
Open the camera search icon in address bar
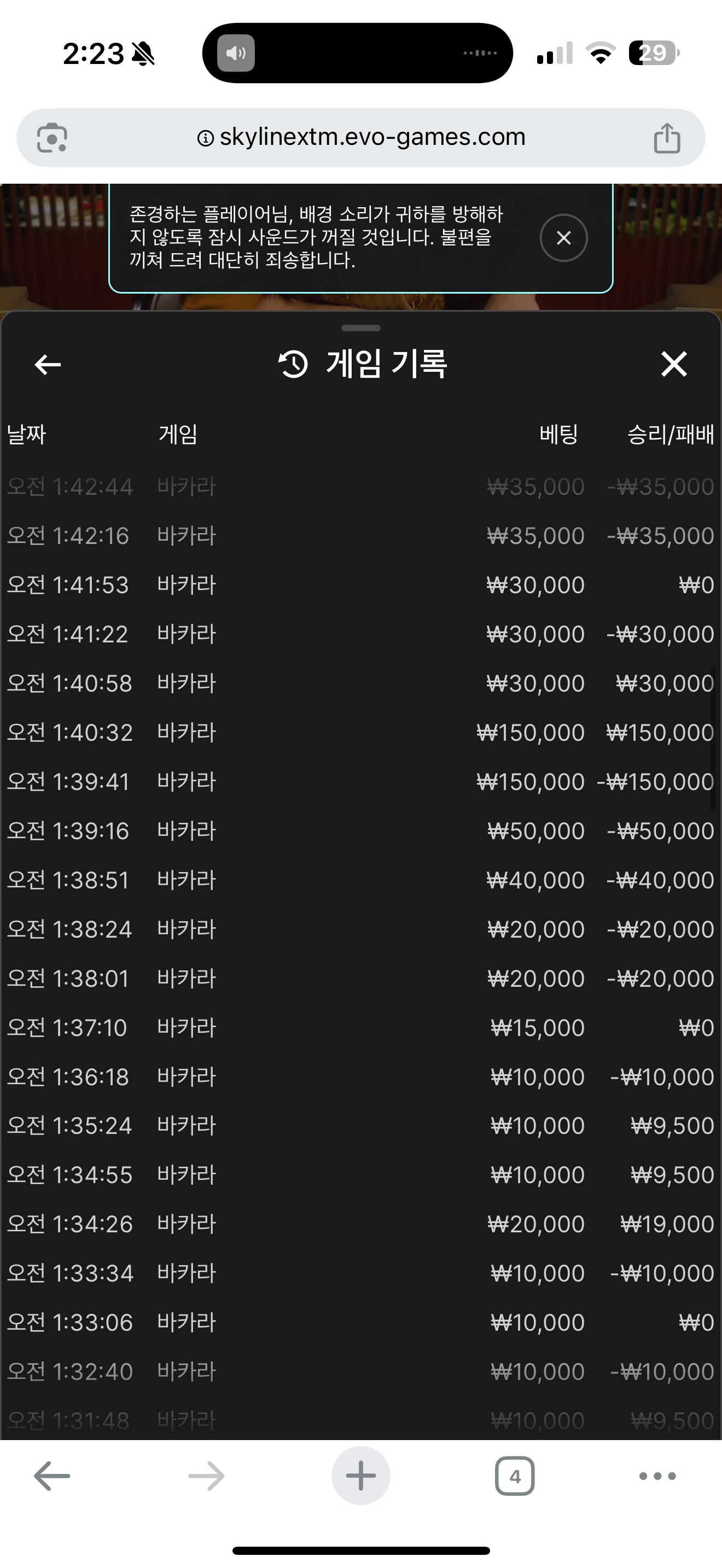pos(53,138)
